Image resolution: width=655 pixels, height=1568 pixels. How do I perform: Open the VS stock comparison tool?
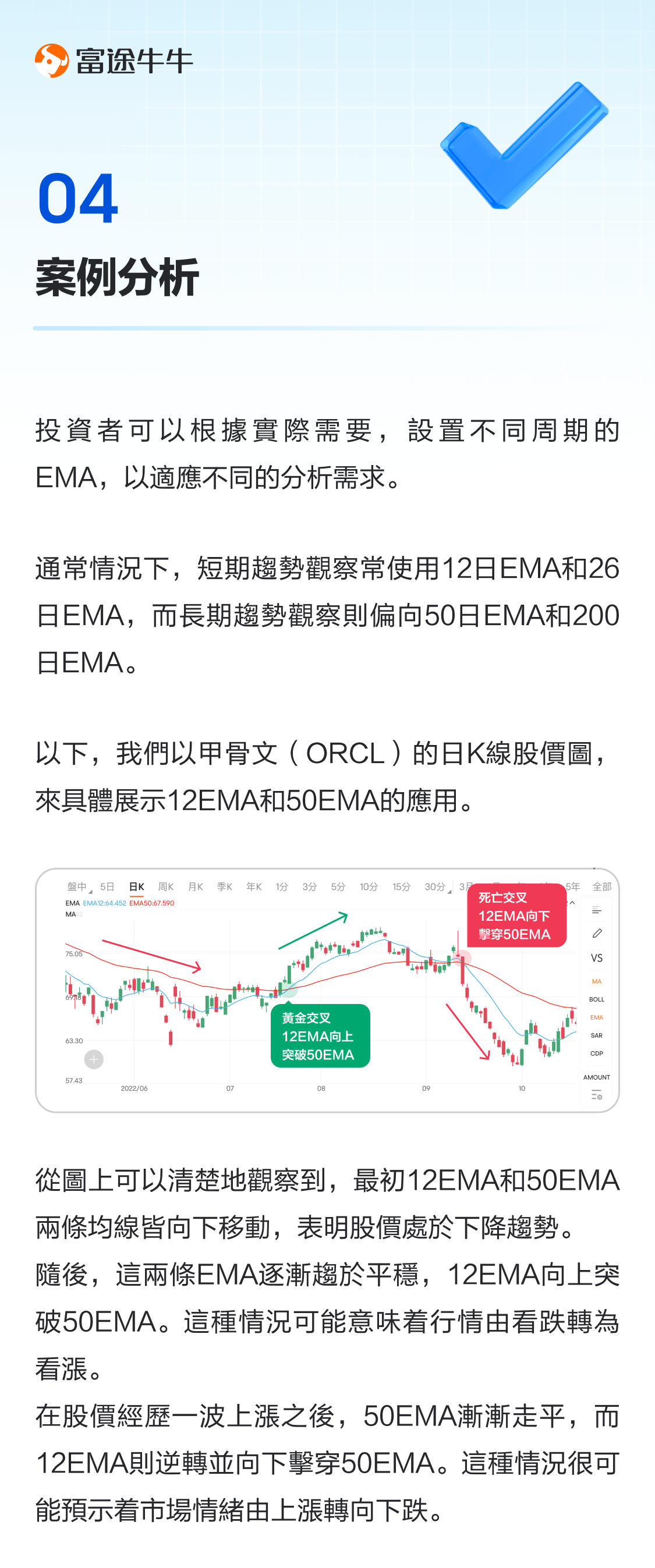point(597,958)
